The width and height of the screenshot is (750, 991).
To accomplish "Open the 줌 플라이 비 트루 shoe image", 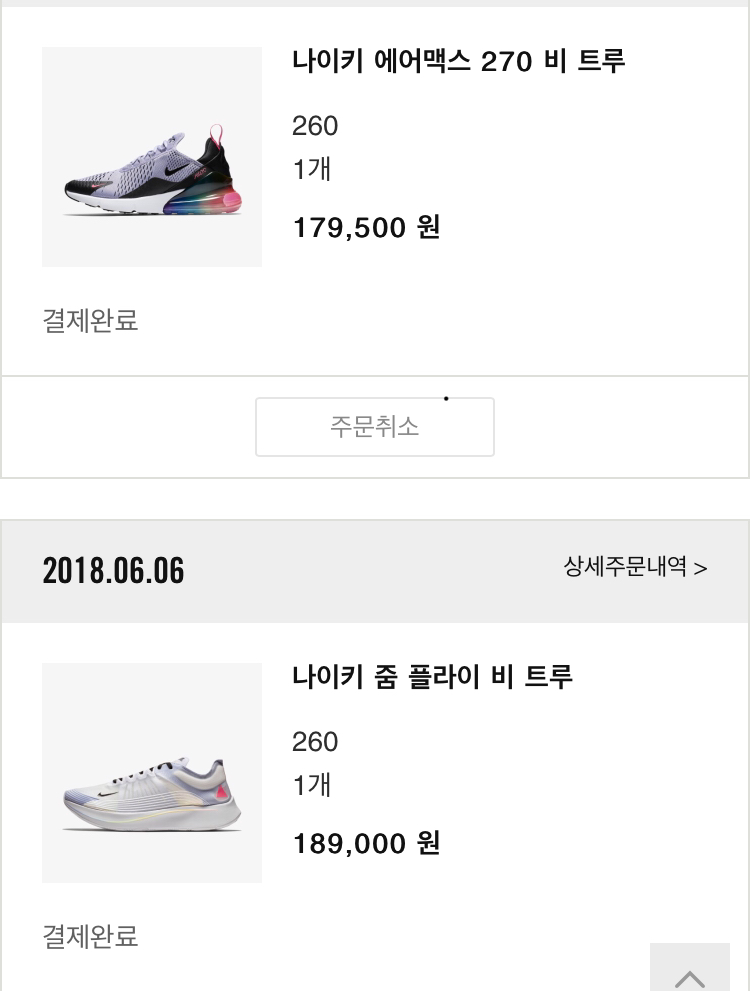I will pyautogui.click(x=152, y=773).
